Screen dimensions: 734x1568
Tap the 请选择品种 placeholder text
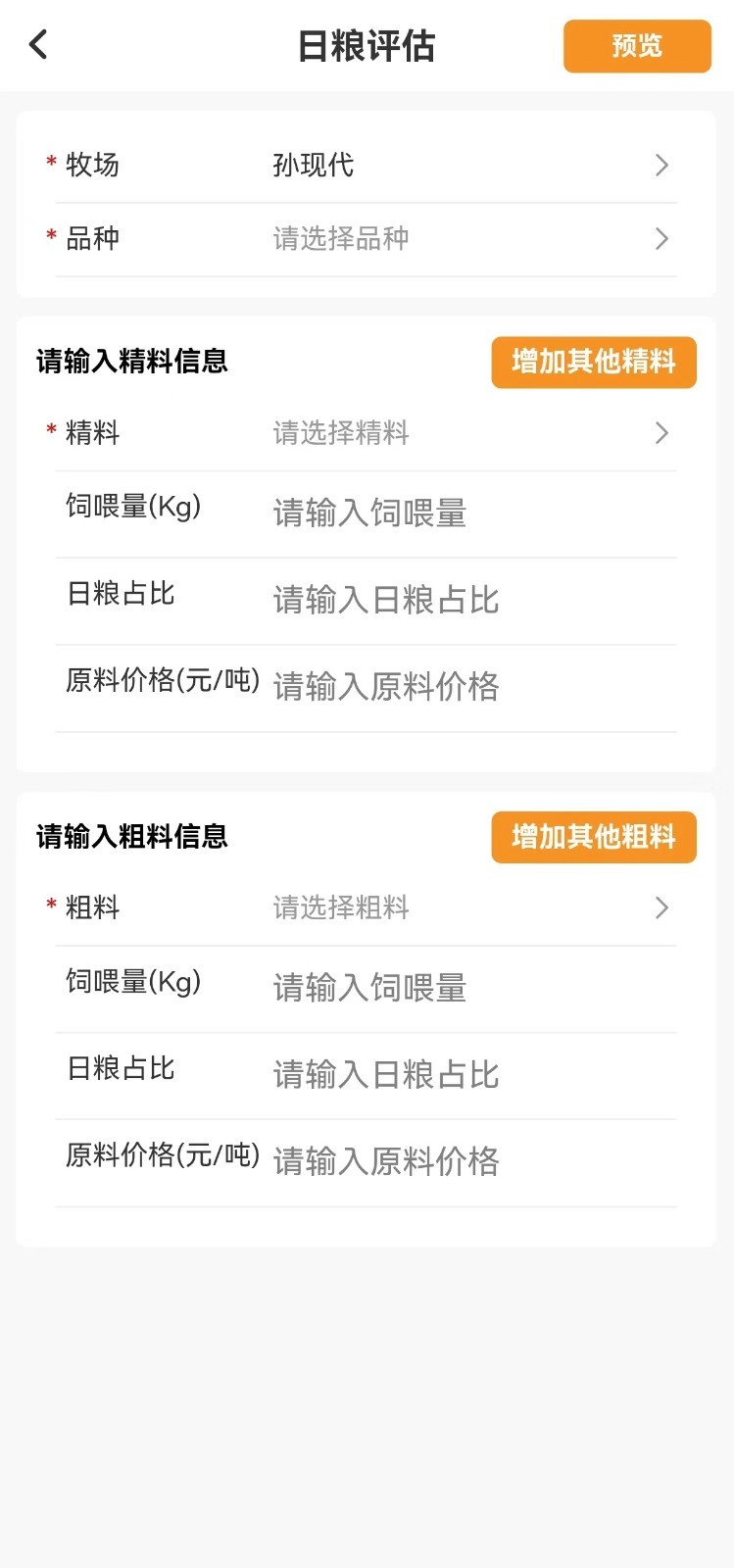click(340, 238)
